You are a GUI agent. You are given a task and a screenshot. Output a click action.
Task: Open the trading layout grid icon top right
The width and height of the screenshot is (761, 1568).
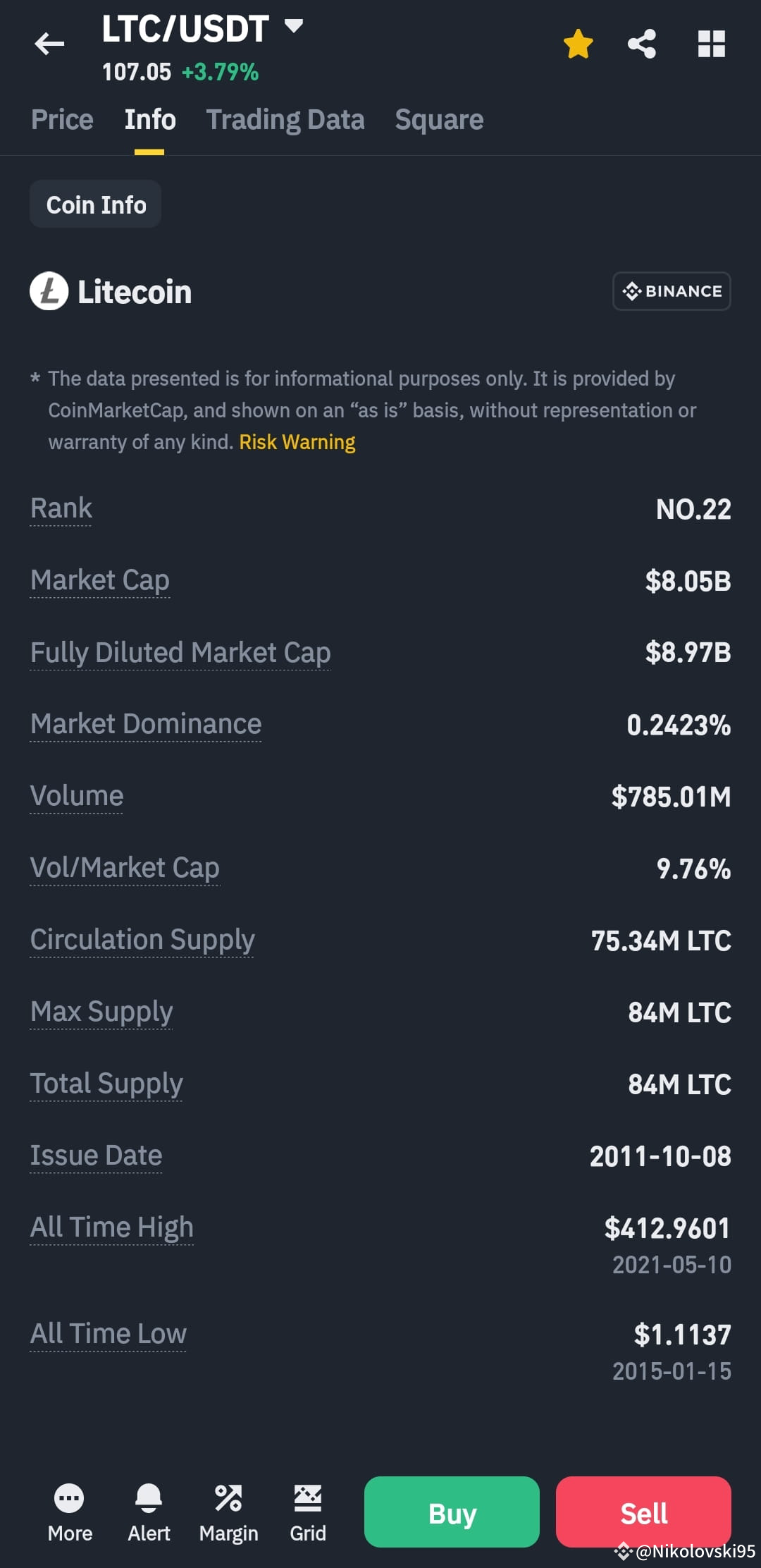point(712,44)
